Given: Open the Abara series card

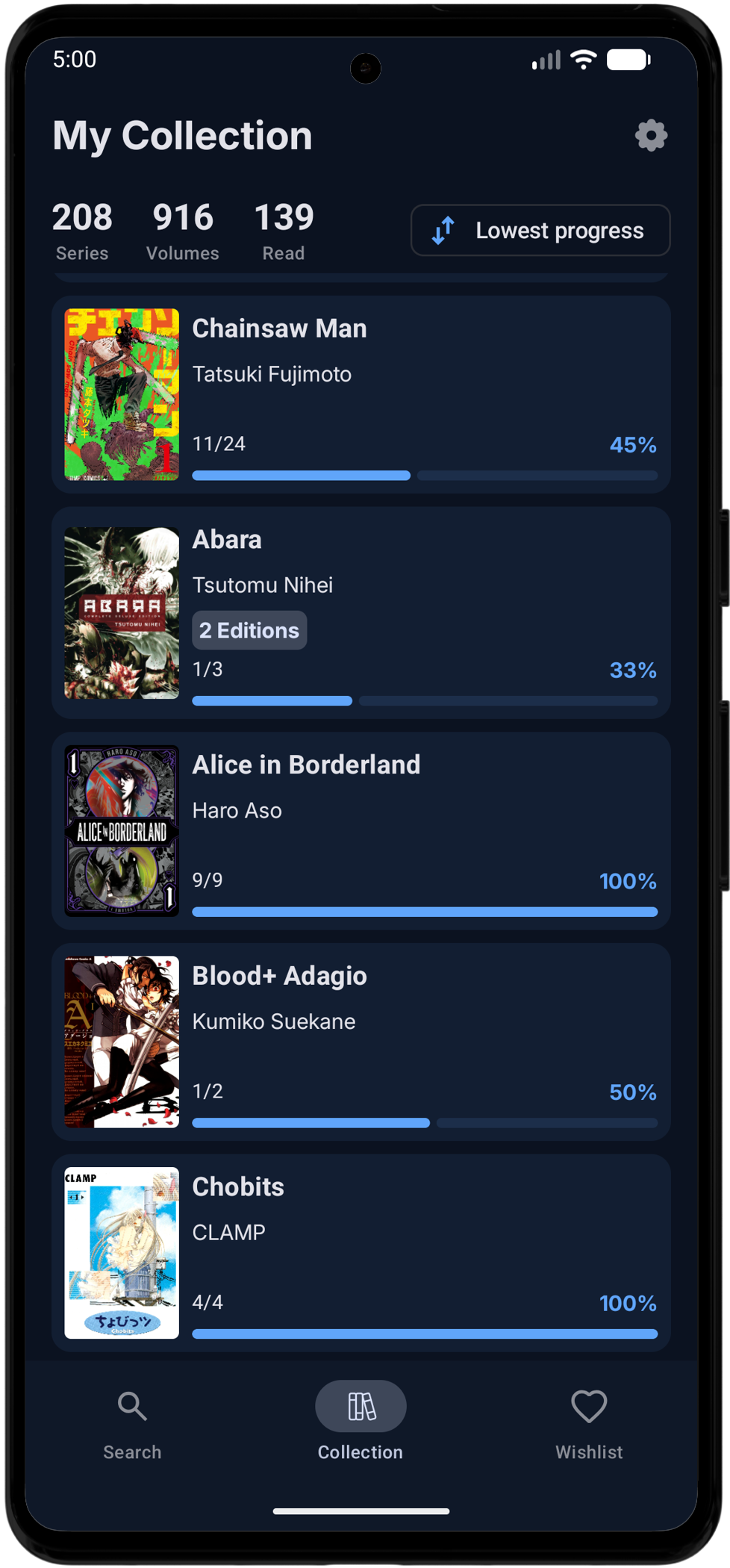Looking at the screenshot, I should (x=361, y=612).
